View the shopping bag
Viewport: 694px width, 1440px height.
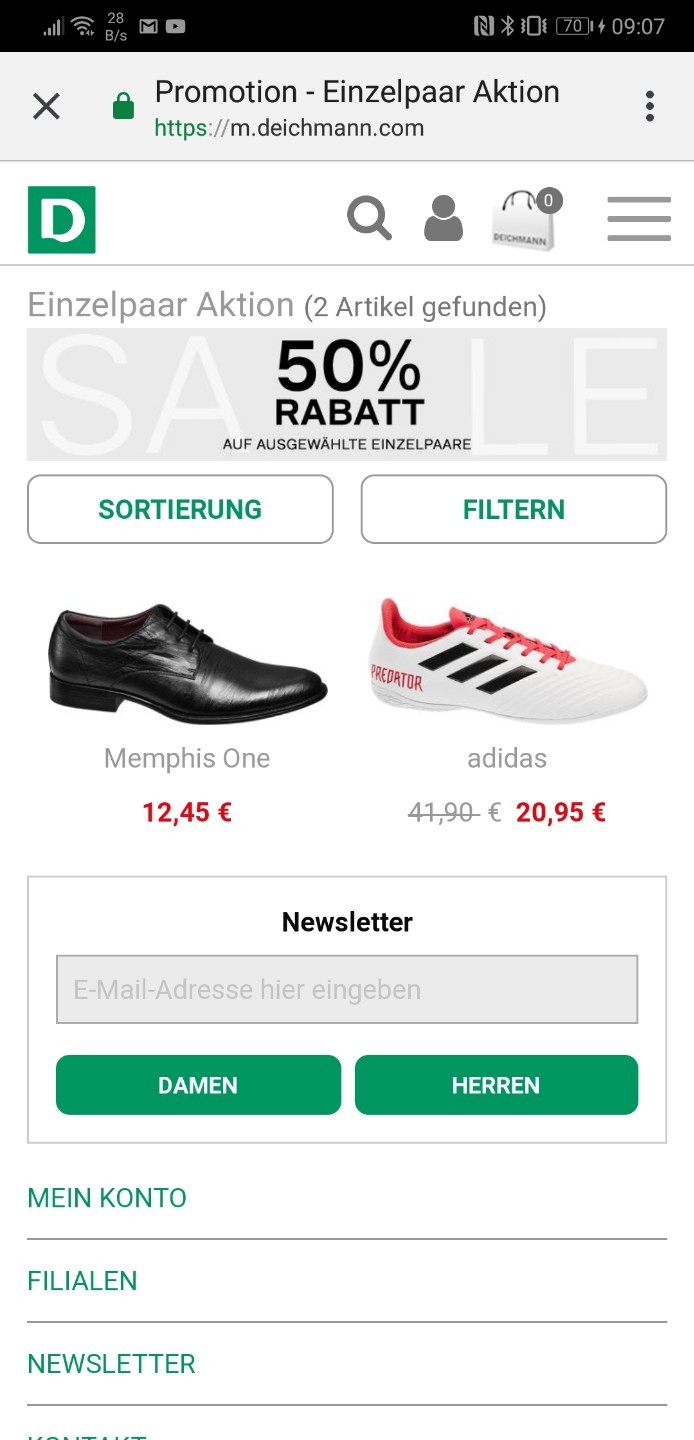[x=524, y=220]
